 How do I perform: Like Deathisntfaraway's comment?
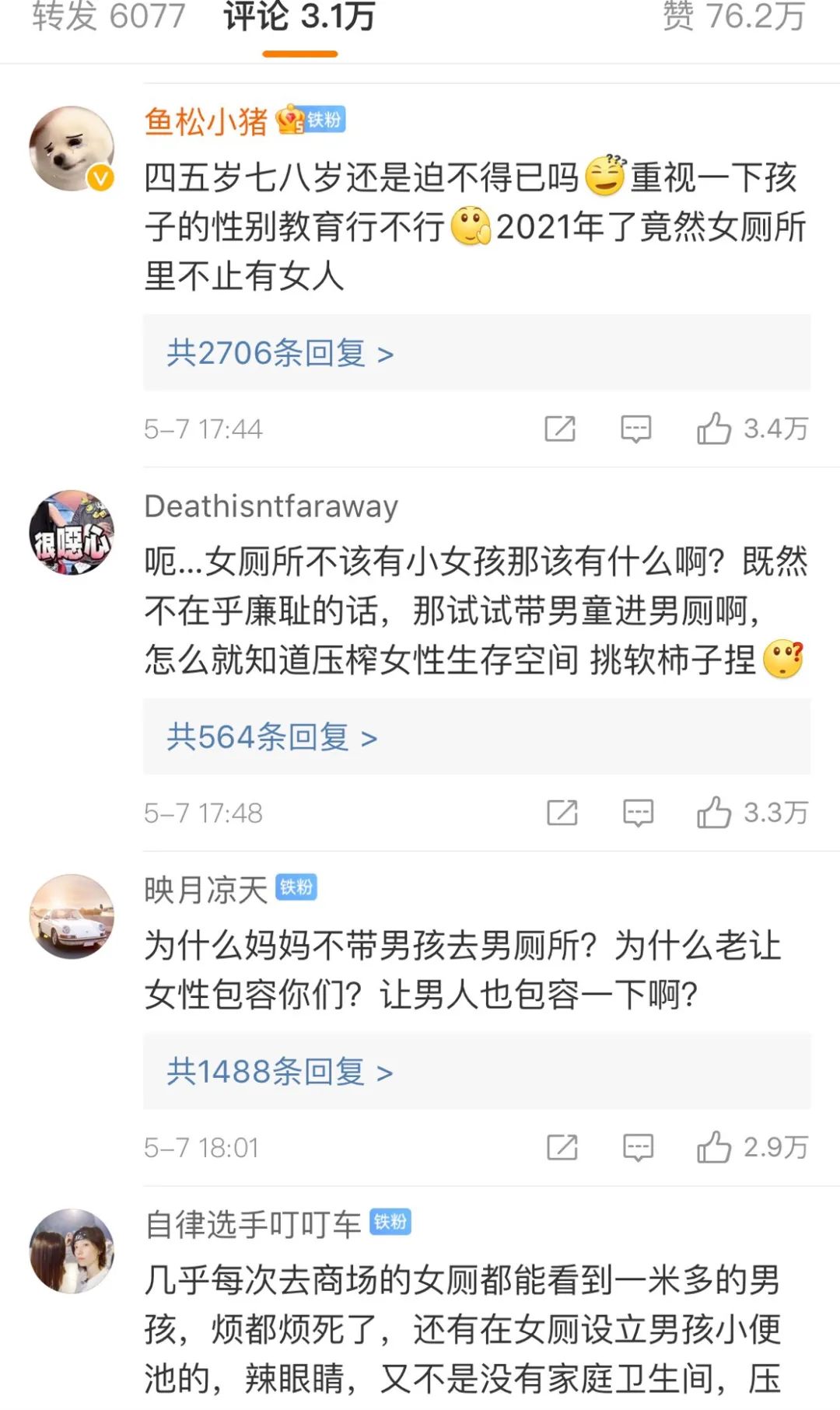[714, 813]
